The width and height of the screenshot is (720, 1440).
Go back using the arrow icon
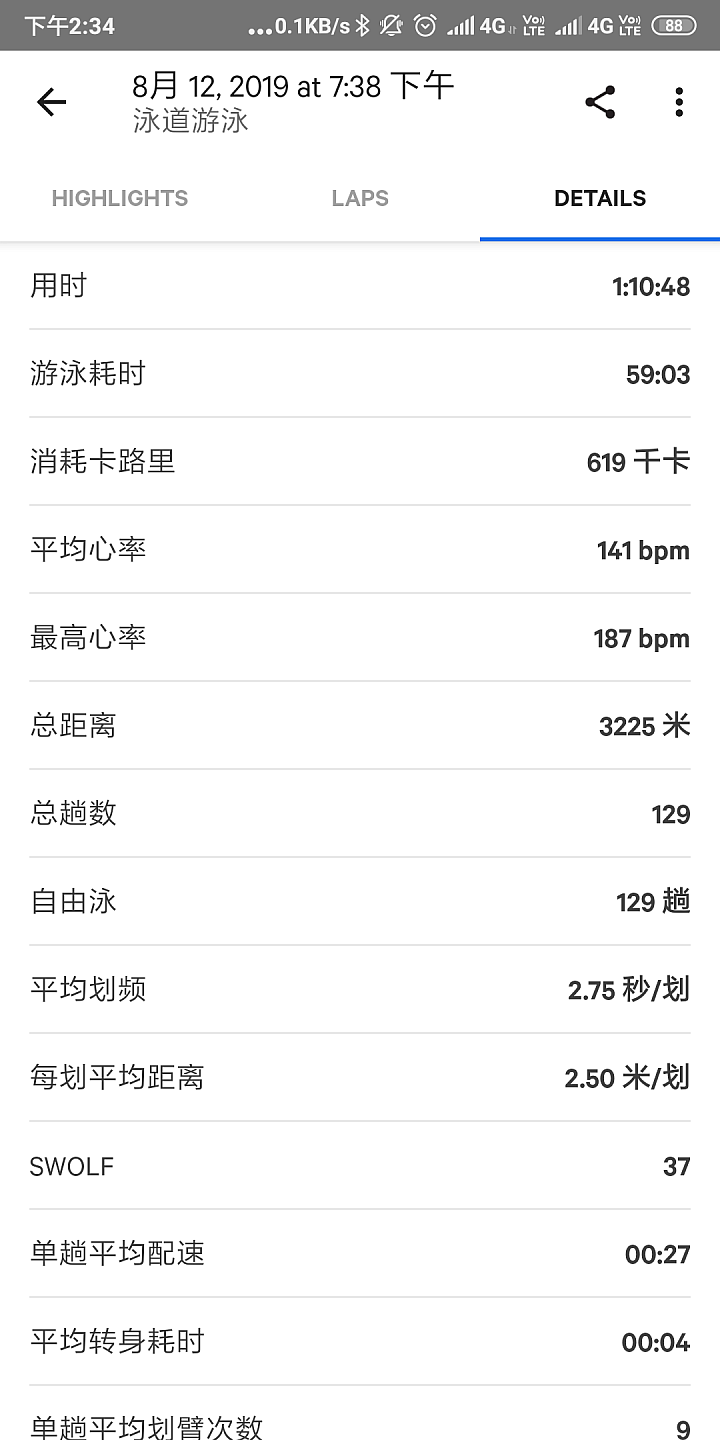tap(51, 102)
